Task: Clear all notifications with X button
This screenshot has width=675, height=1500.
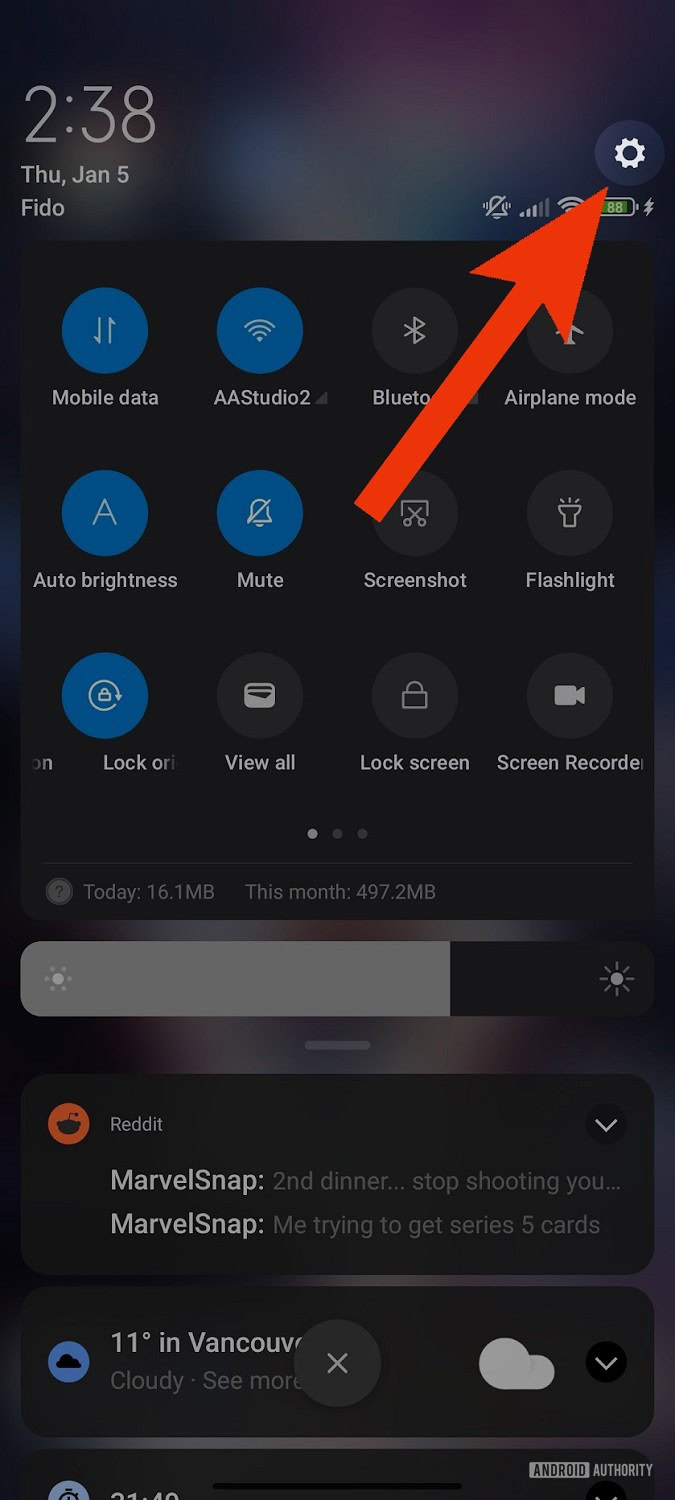Action: click(338, 1363)
